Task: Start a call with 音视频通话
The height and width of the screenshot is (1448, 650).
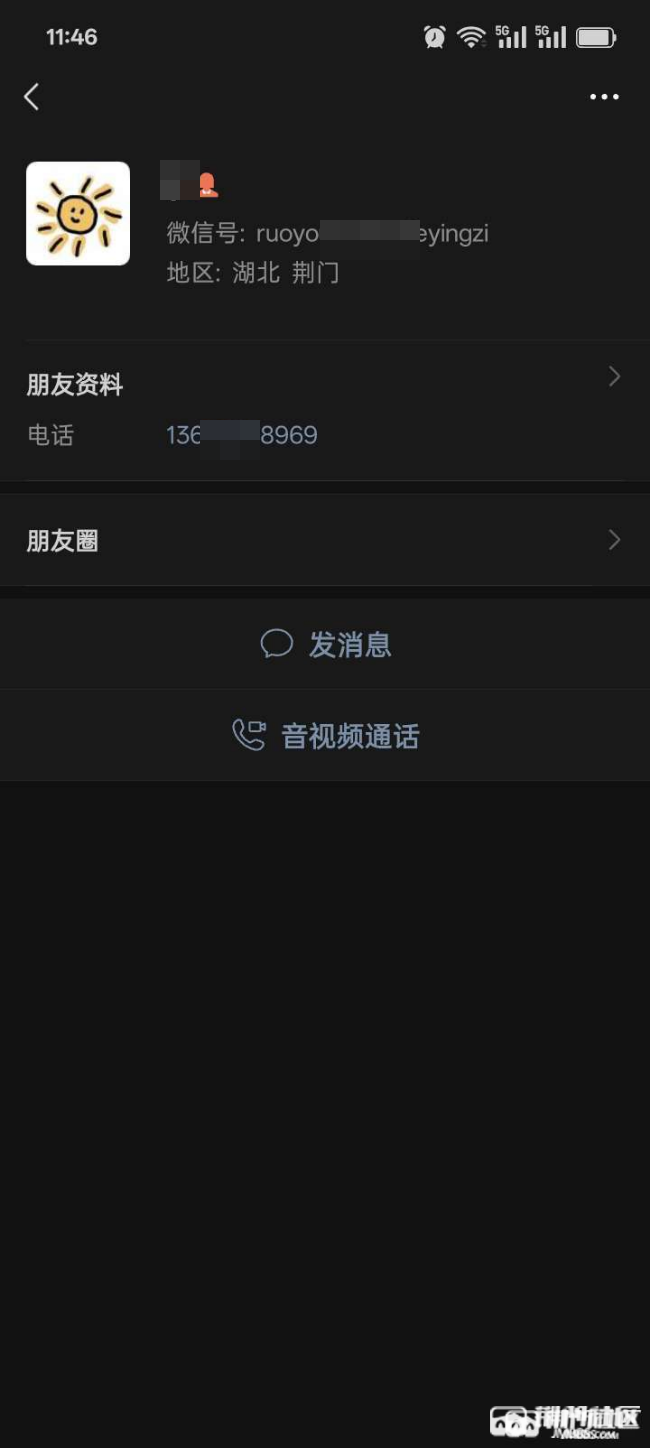Action: click(x=326, y=736)
